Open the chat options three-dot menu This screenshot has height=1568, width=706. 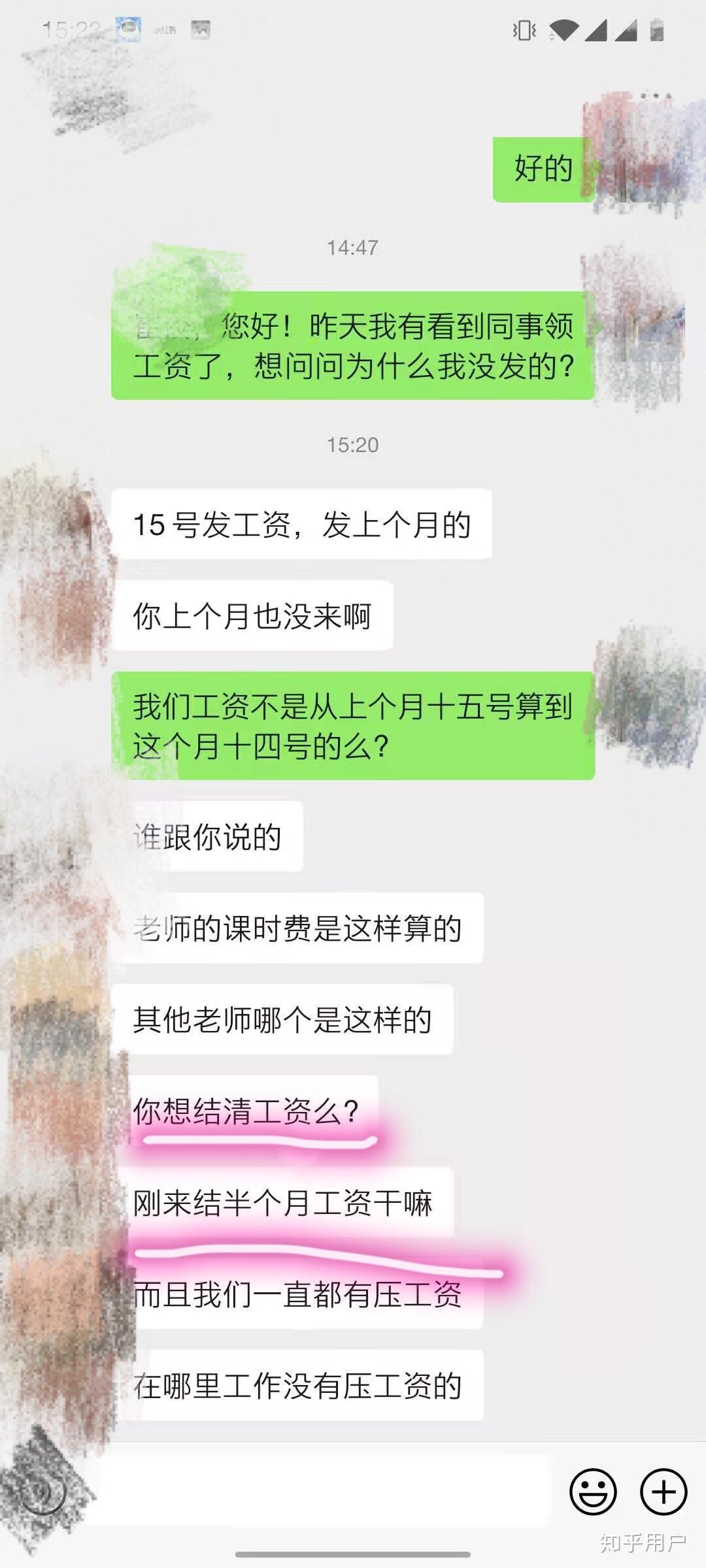point(655,96)
